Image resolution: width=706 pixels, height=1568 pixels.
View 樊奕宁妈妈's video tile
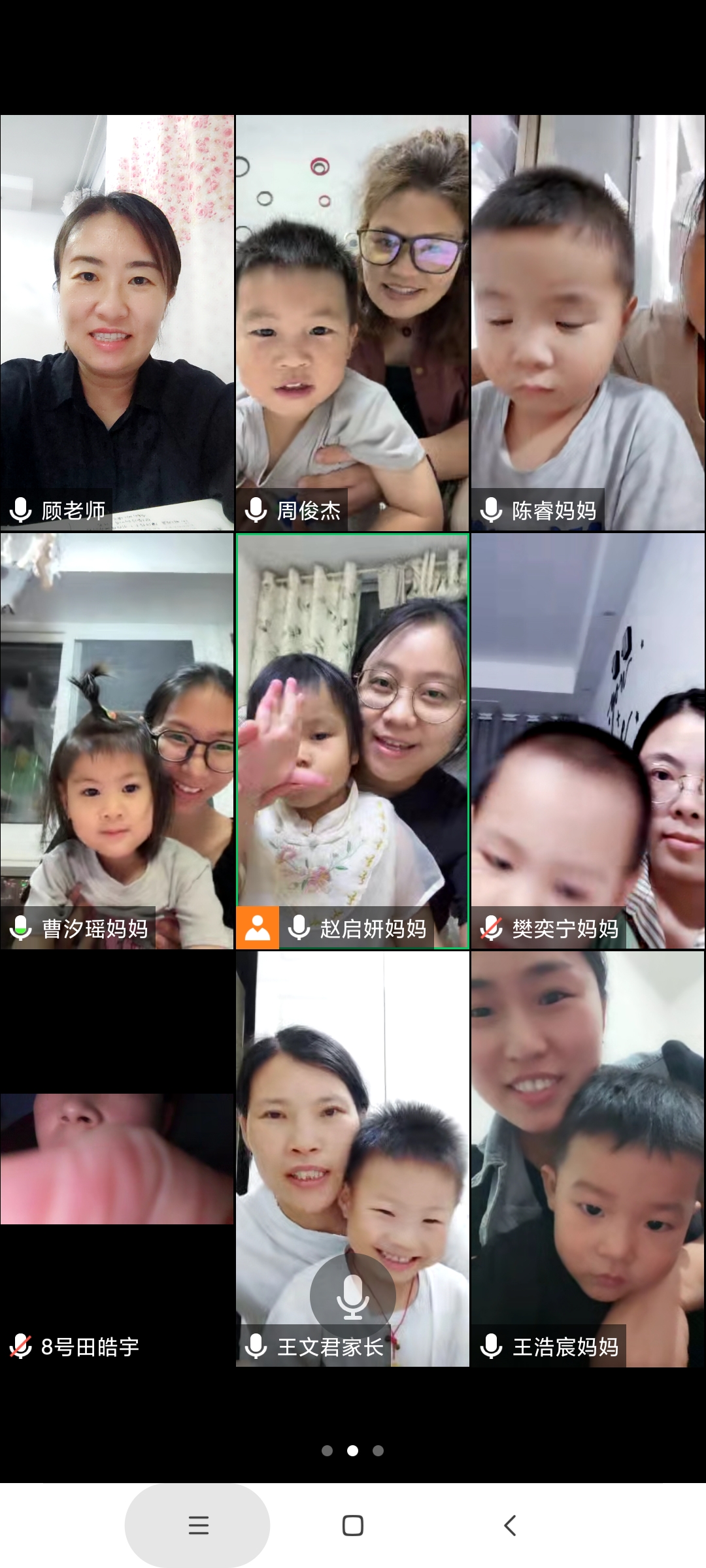pyautogui.click(x=588, y=741)
